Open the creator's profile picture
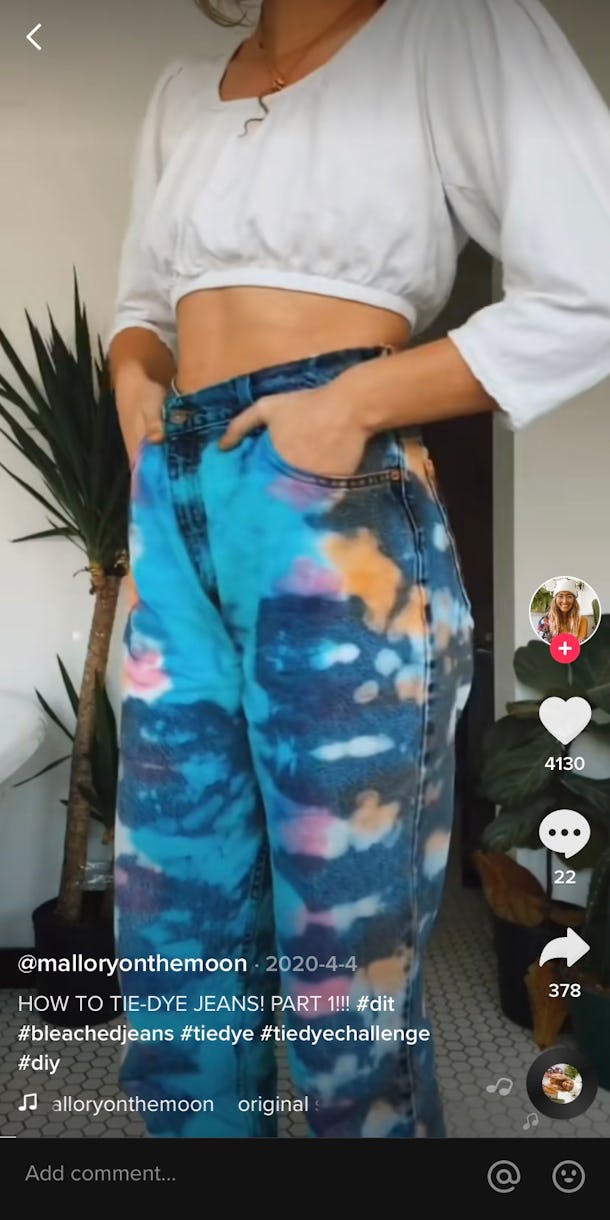Screen dimensions: 610x1220 564,609
